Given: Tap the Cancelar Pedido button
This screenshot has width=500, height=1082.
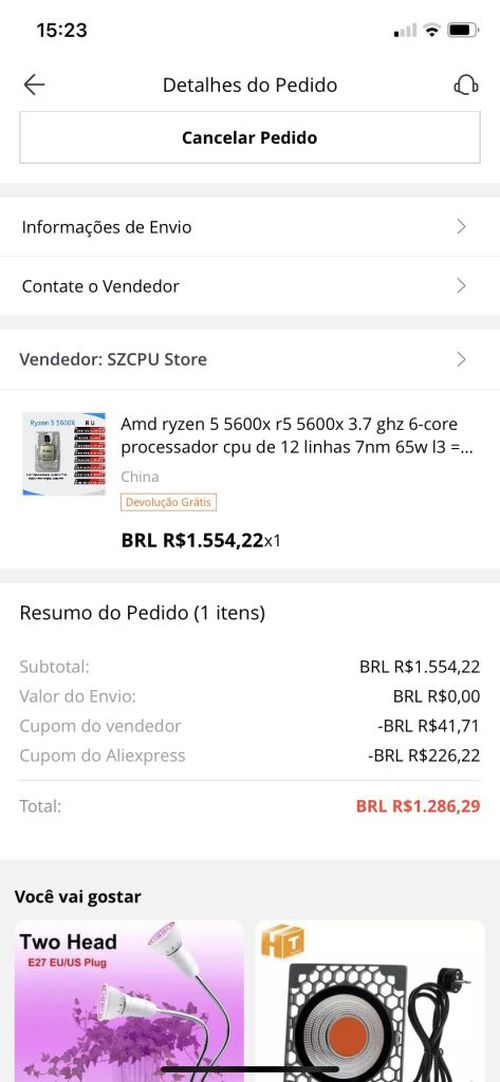Looking at the screenshot, I should 250,137.
